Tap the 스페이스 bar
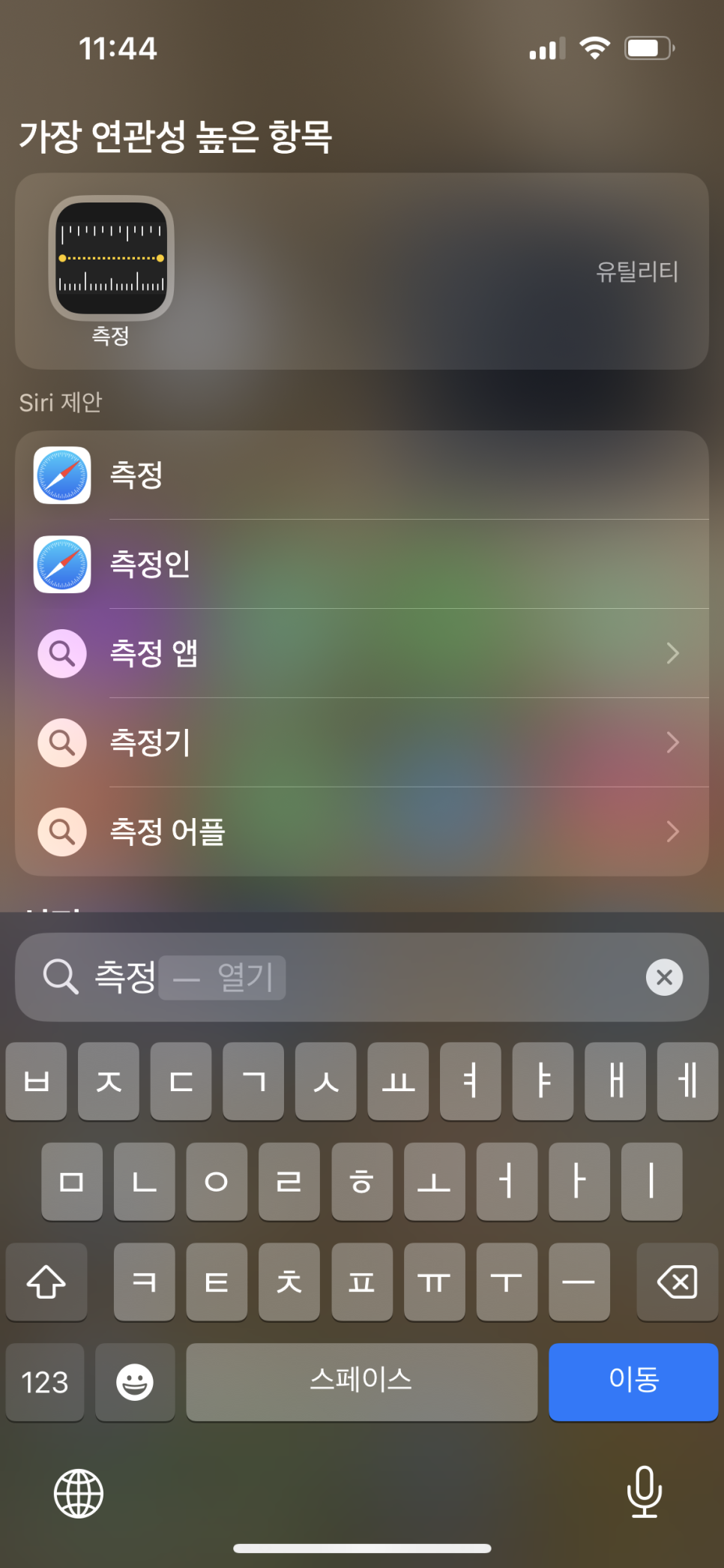This screenshot has width=724, height=1568. (x=361, y=1381)
